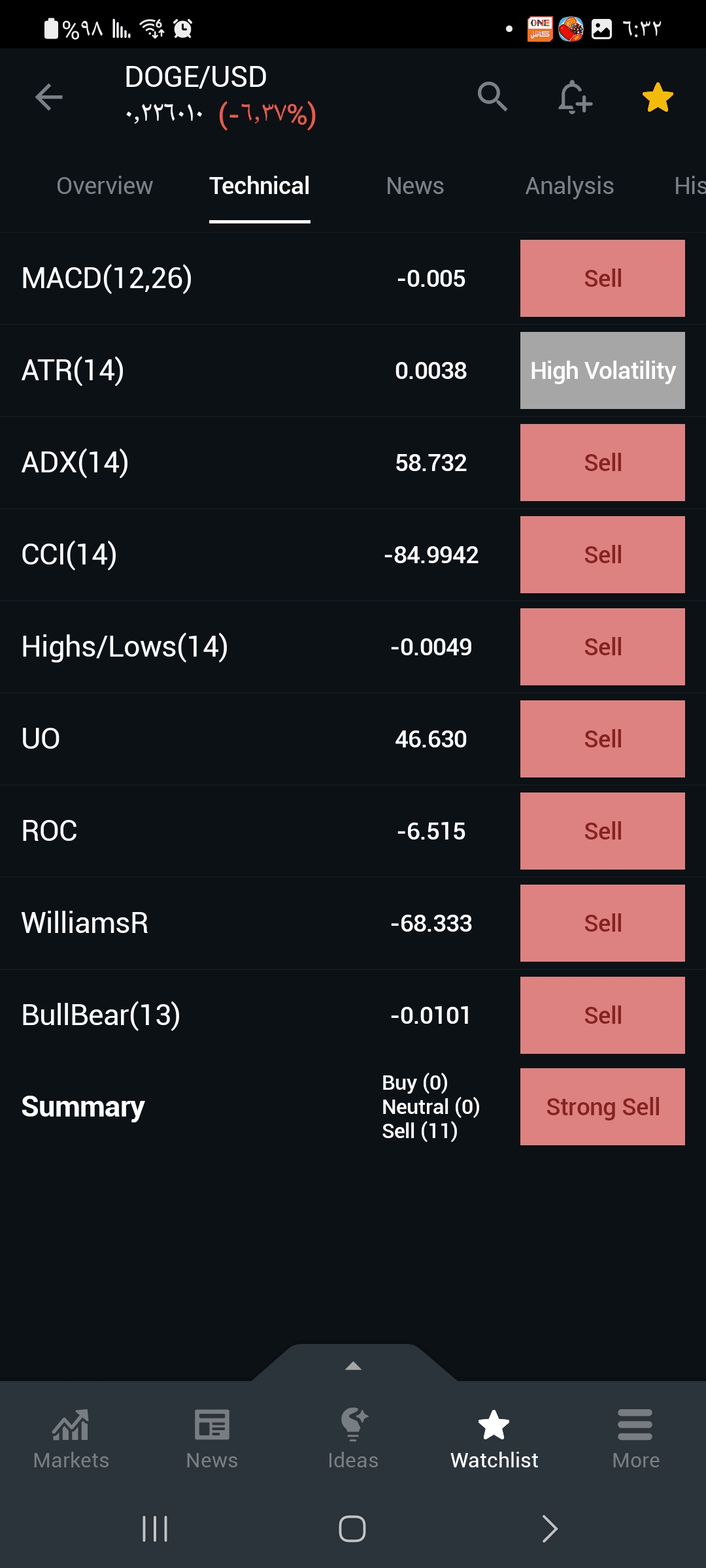Open the system recent apps button
The height and width of the screenshot is (1568, 706).
coord(155,1528)
